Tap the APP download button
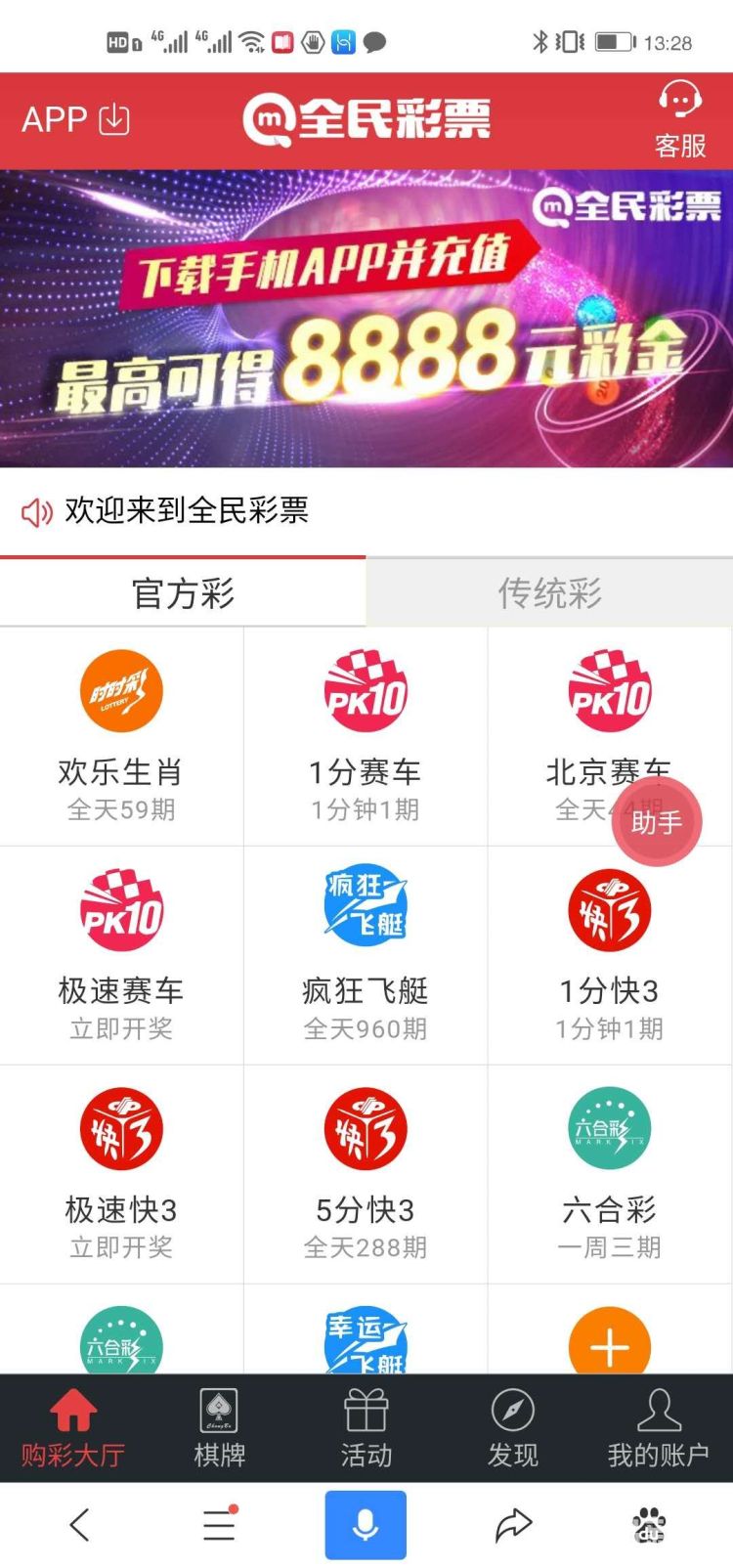The width and height of the screenshot is (733, 1568). point(76,119)
